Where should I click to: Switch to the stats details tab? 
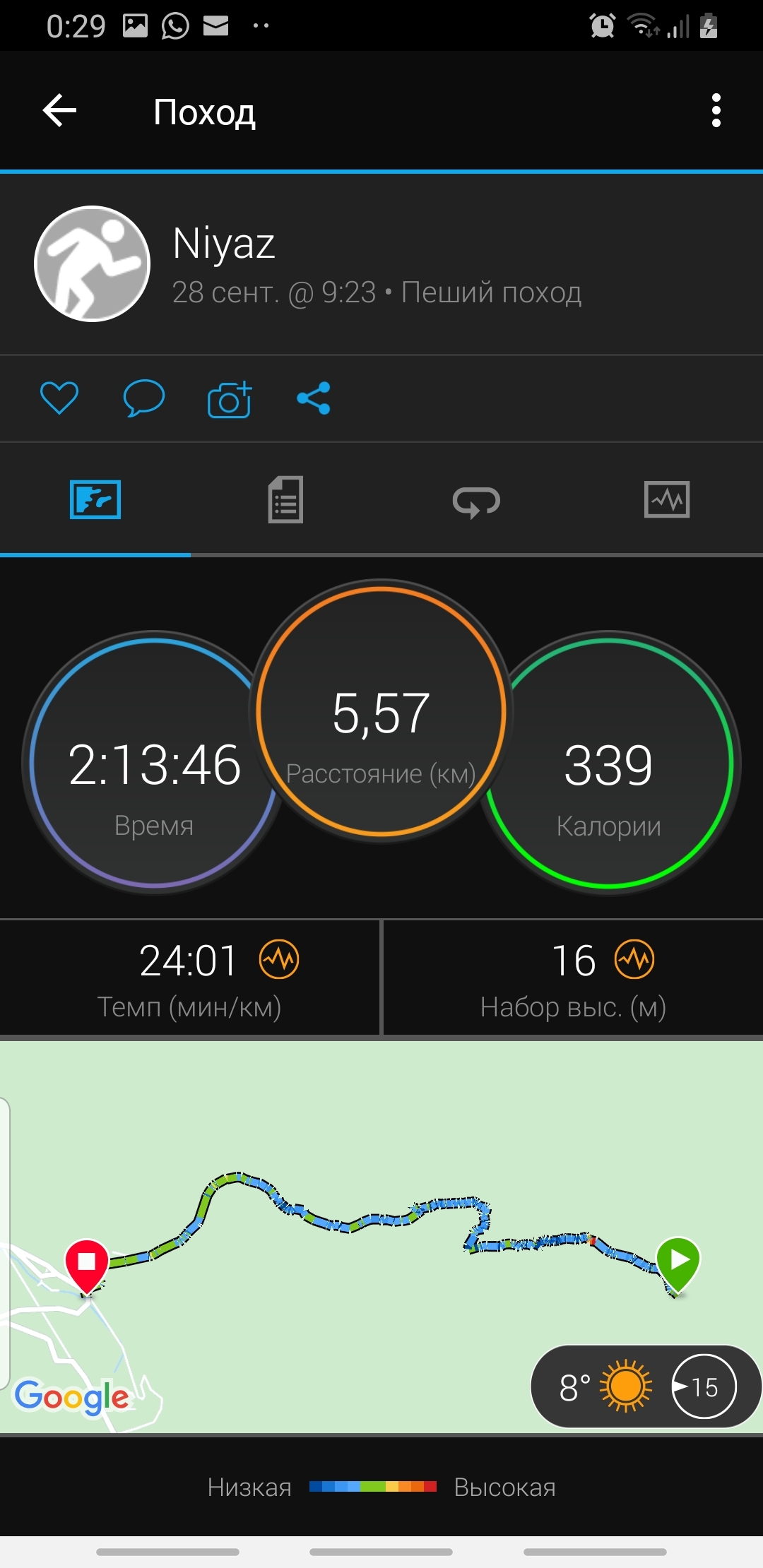[x=285, y=499]
